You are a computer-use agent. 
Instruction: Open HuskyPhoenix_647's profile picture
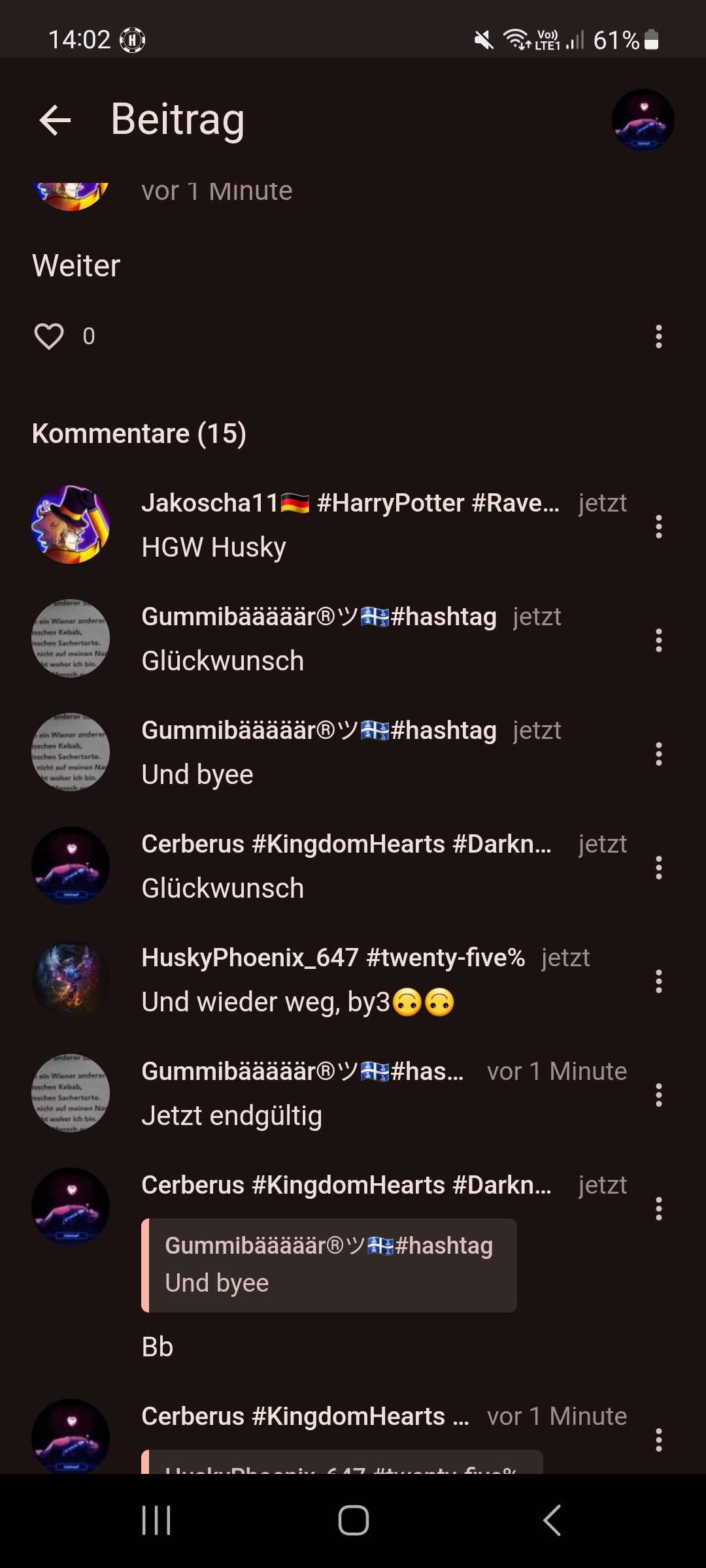[x=71, y=979]
